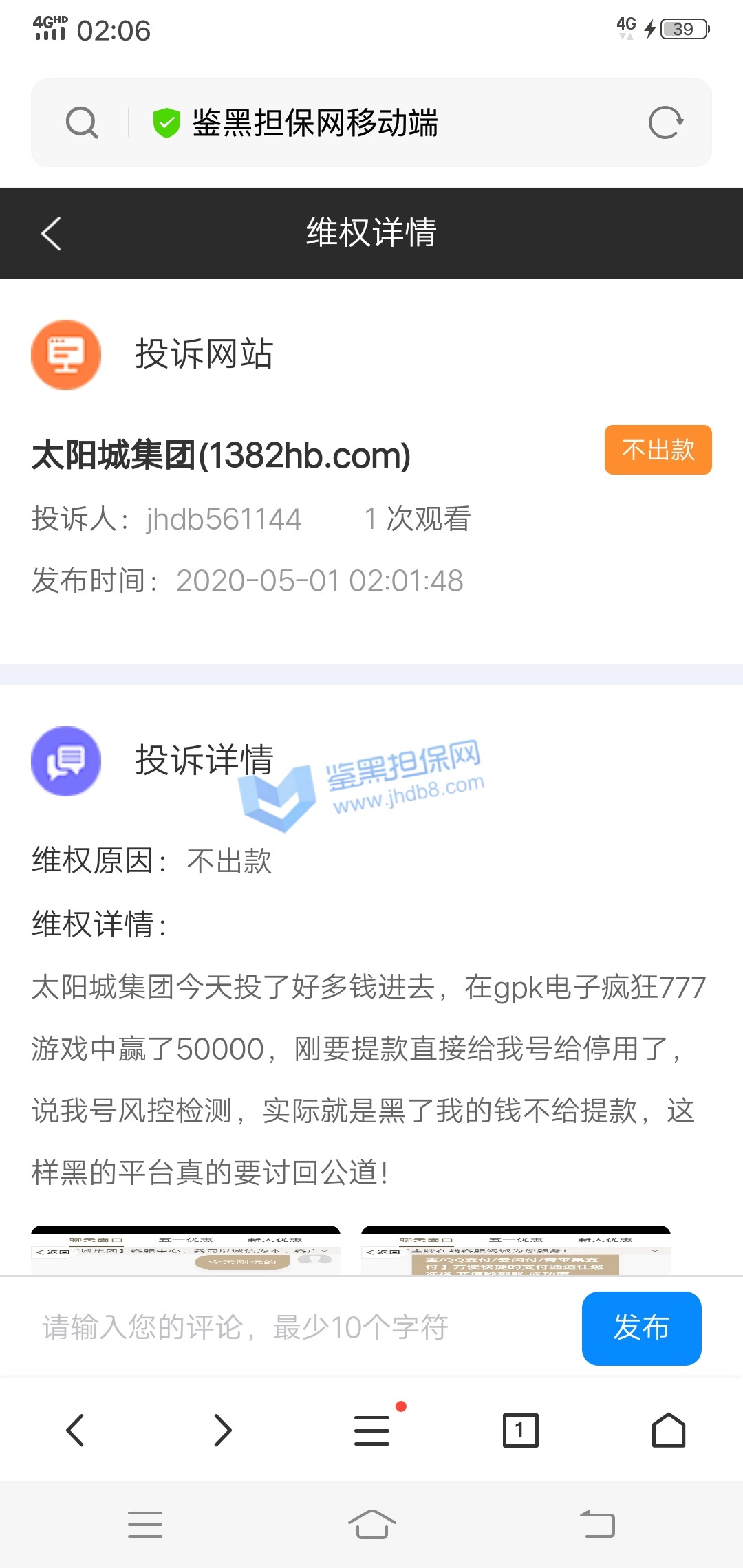This screenshot has height=1568, width=743.
Task: Tap the system back button
Action: pos(597,1524)
